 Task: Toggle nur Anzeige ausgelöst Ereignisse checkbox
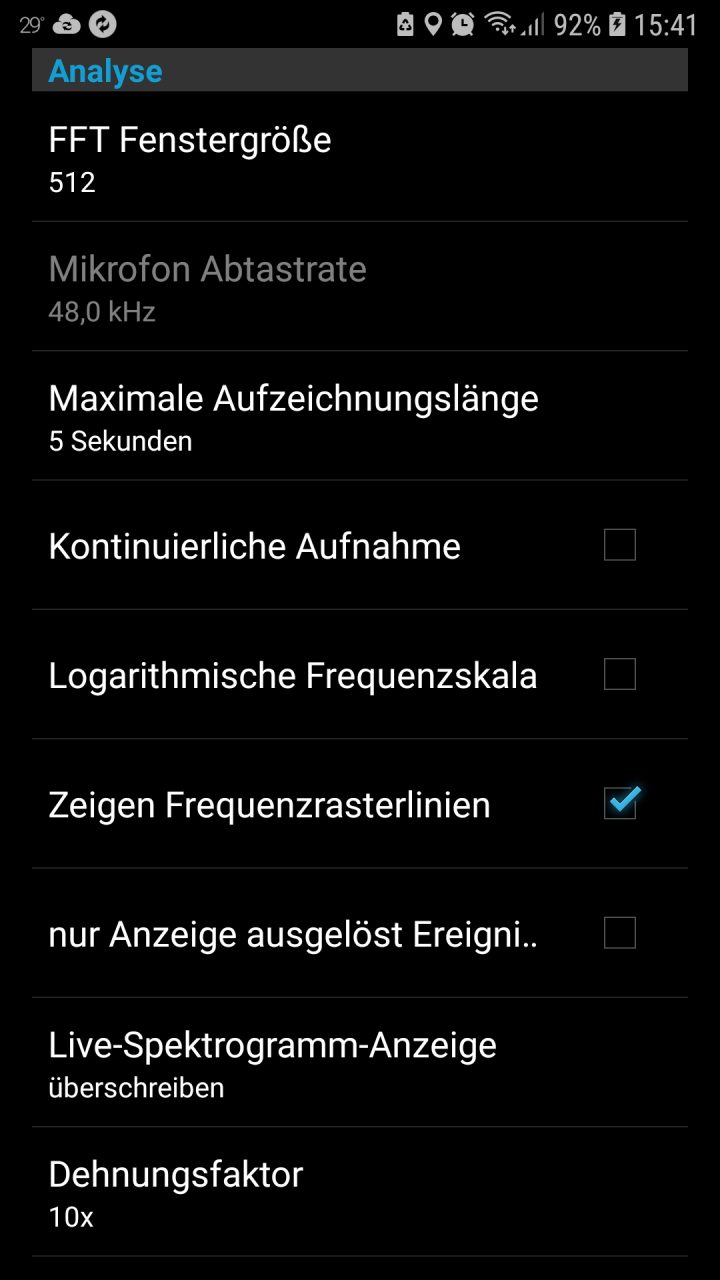(x=620, y=933)
